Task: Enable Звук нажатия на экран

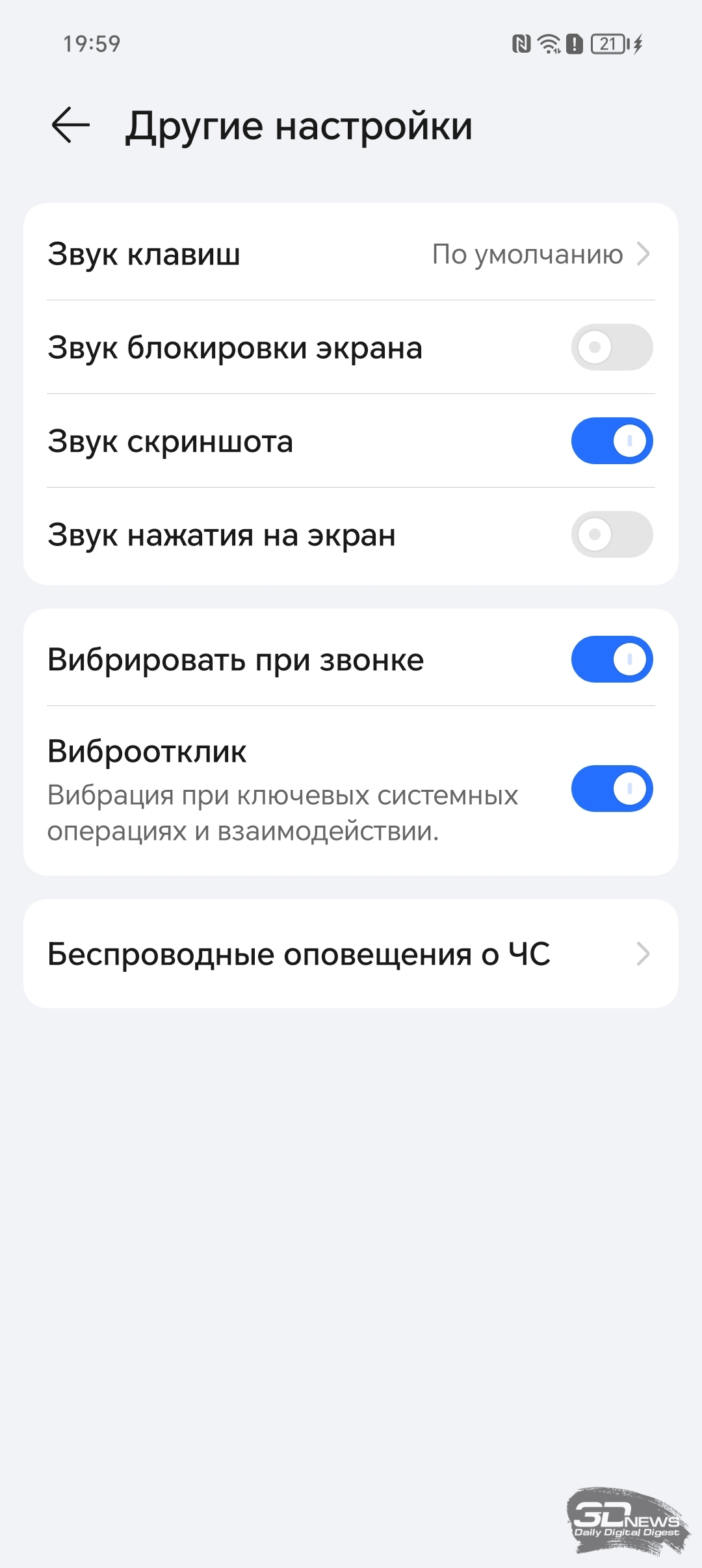Action: [612, 534]
